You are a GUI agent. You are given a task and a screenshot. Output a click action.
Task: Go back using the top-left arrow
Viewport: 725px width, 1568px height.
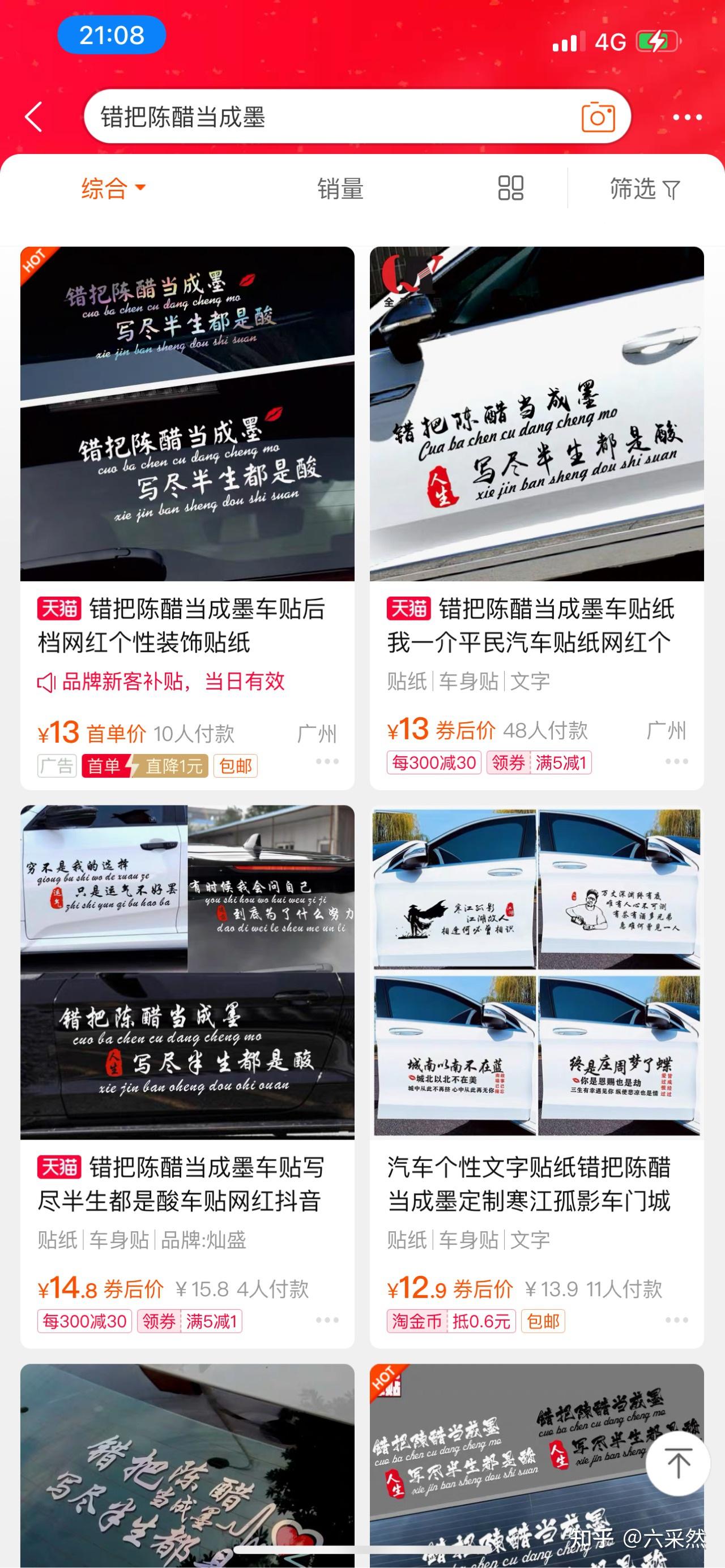point(34,117)
